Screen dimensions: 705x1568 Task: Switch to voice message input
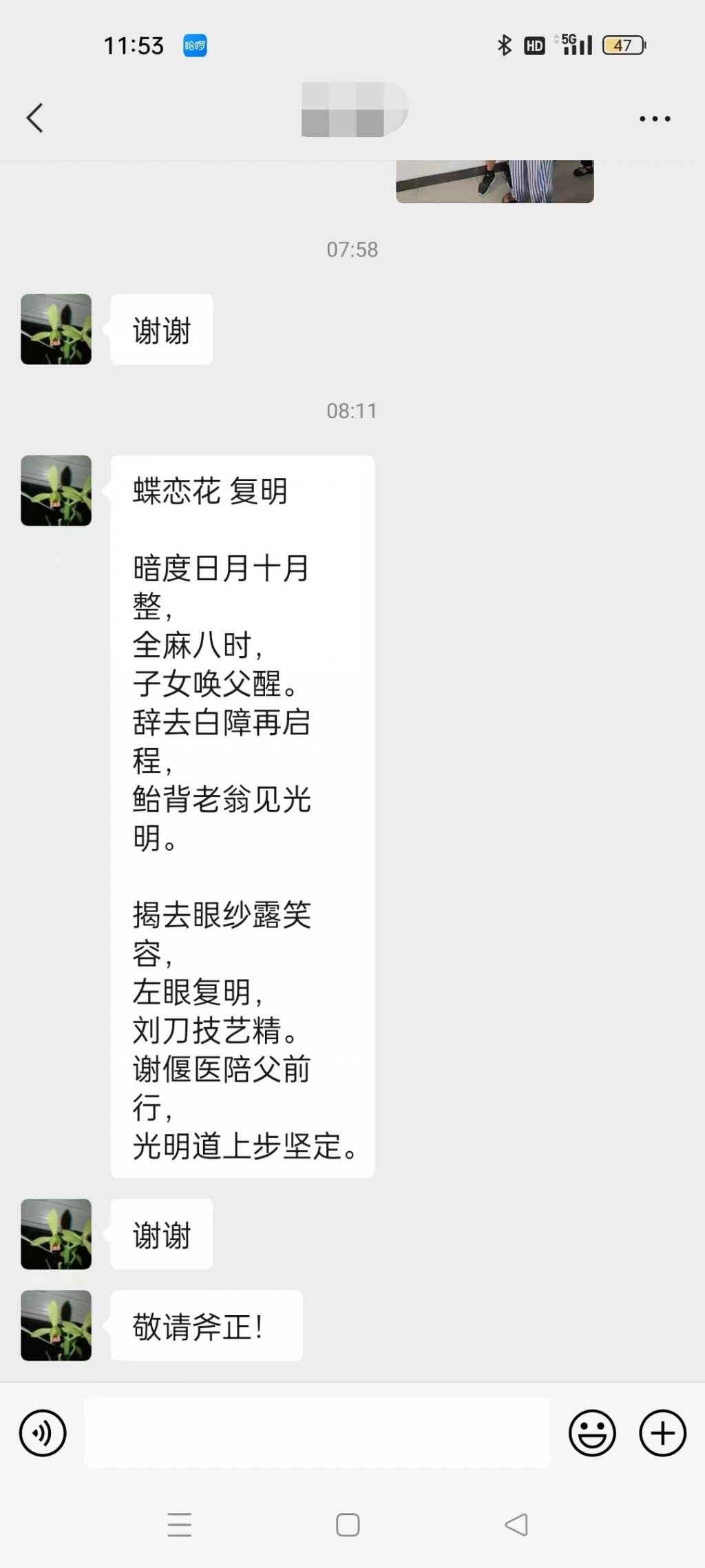tap(43, 1433)
